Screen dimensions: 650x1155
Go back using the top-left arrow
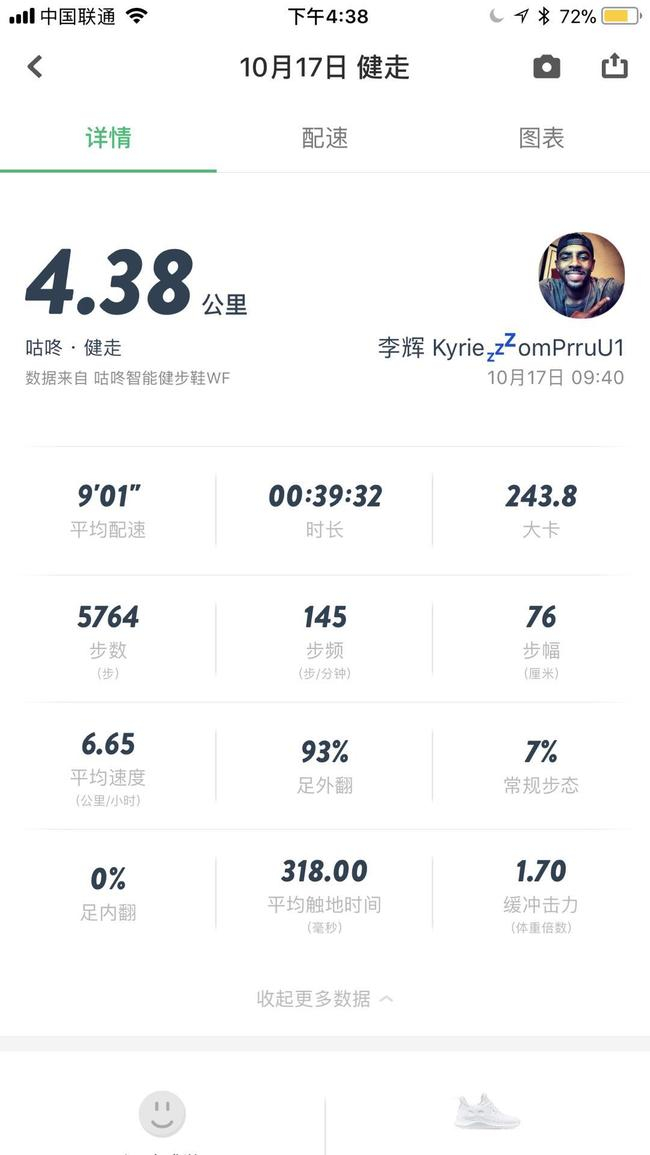pyautogui.click(x=35, y=67)
